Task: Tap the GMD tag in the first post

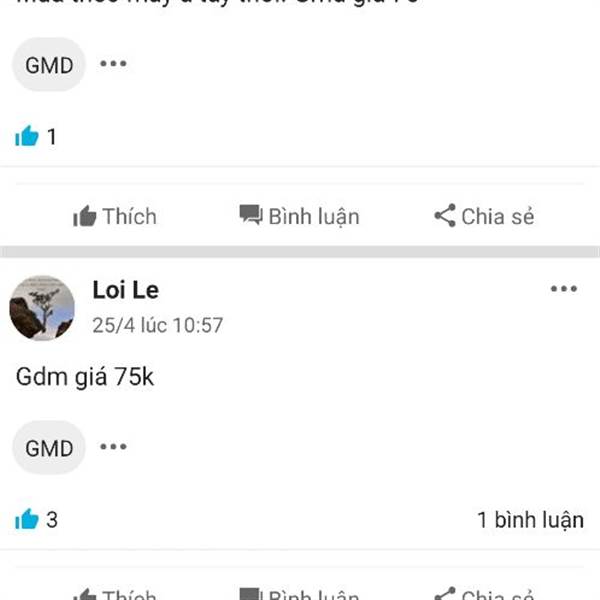Action: click(49, 65)
